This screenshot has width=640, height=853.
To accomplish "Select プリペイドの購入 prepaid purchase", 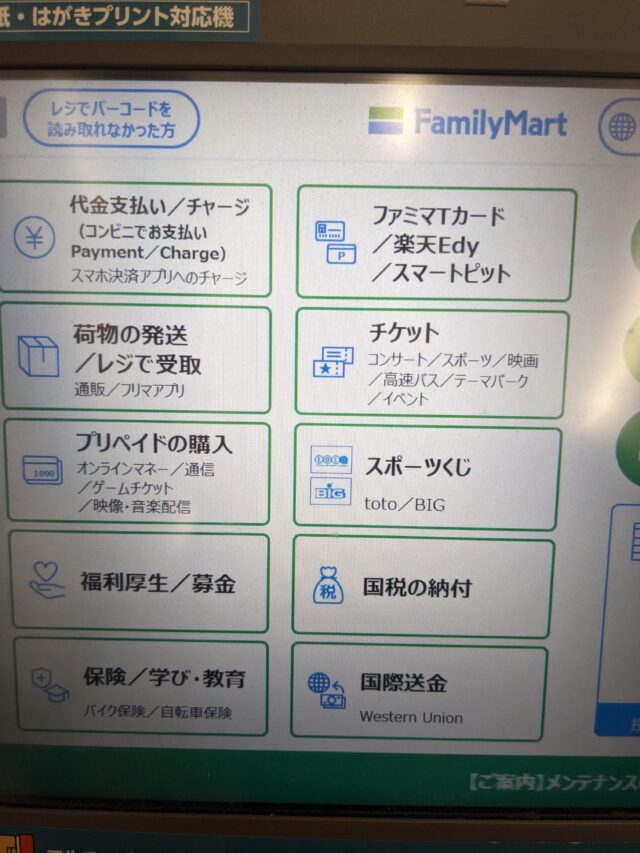I will [138, 473].
